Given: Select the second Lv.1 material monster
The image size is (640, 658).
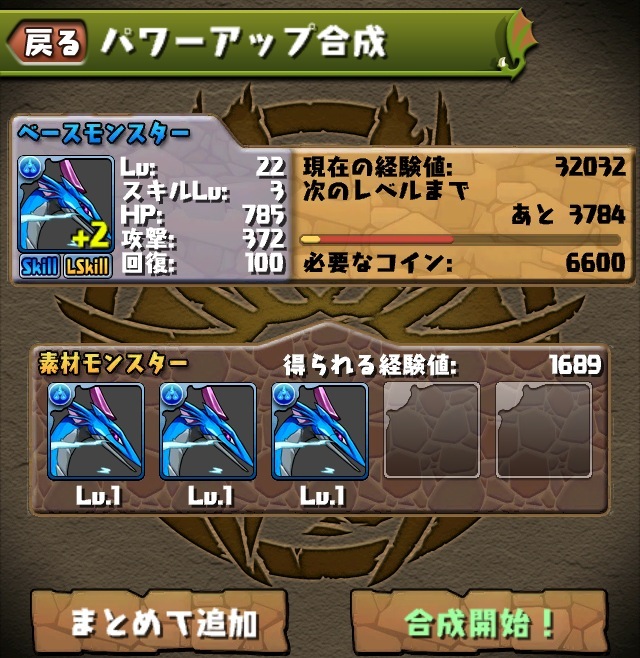Looking at the screenshot, I should pyautogui.click(x=207, y=432).
